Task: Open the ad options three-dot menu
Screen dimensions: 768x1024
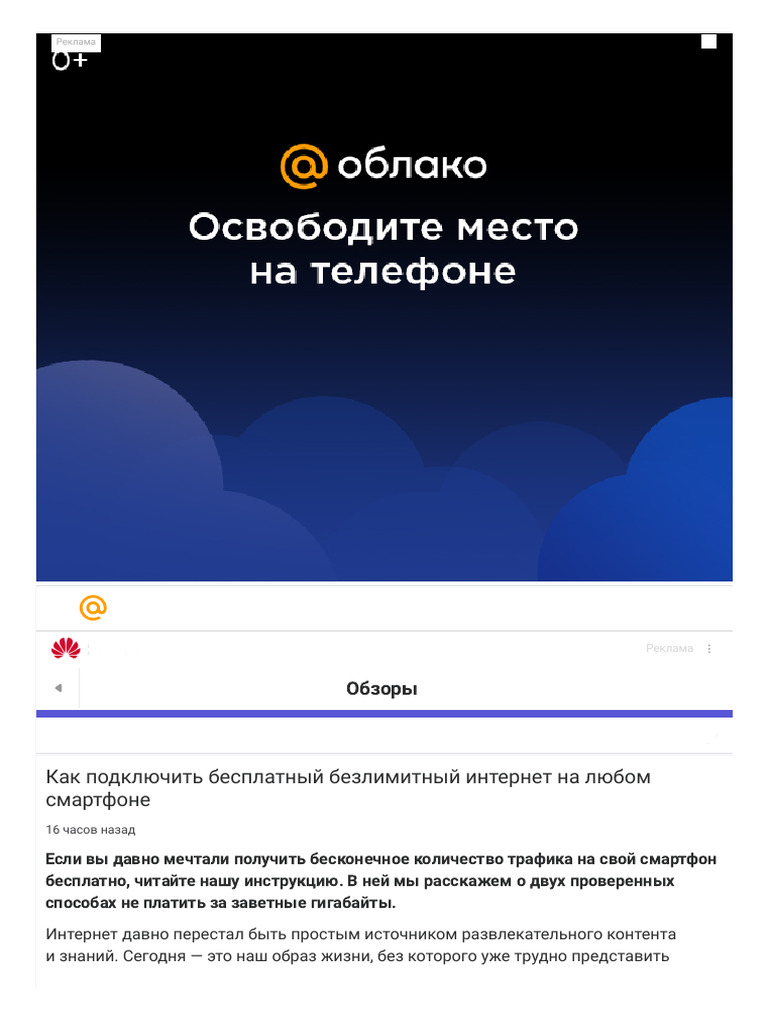Action: (709, 648)
